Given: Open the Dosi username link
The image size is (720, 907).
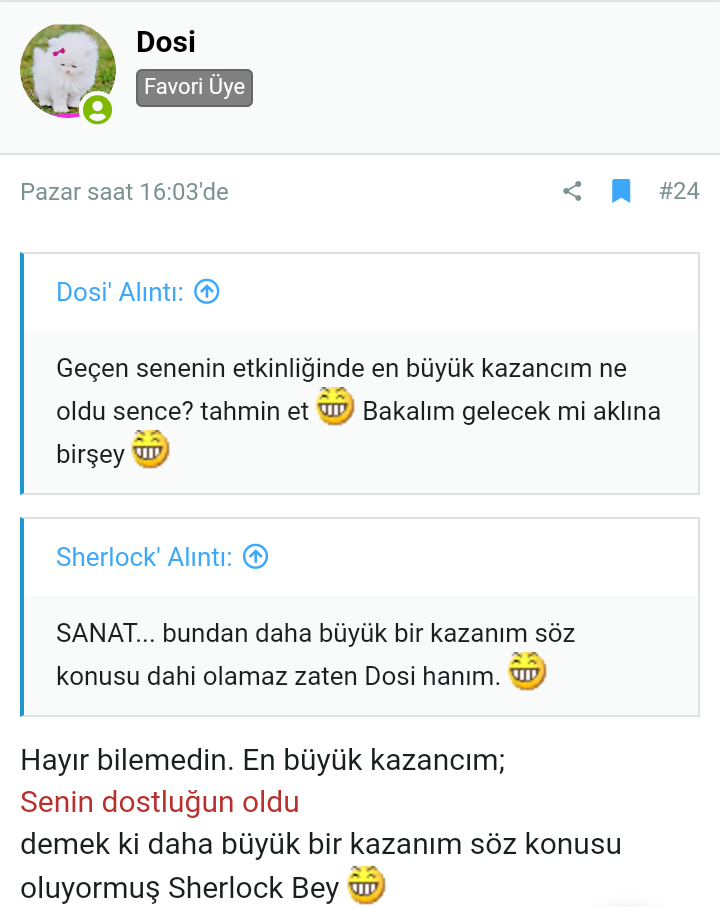Looking at the screenshot, I should click(x=166, y=42).
